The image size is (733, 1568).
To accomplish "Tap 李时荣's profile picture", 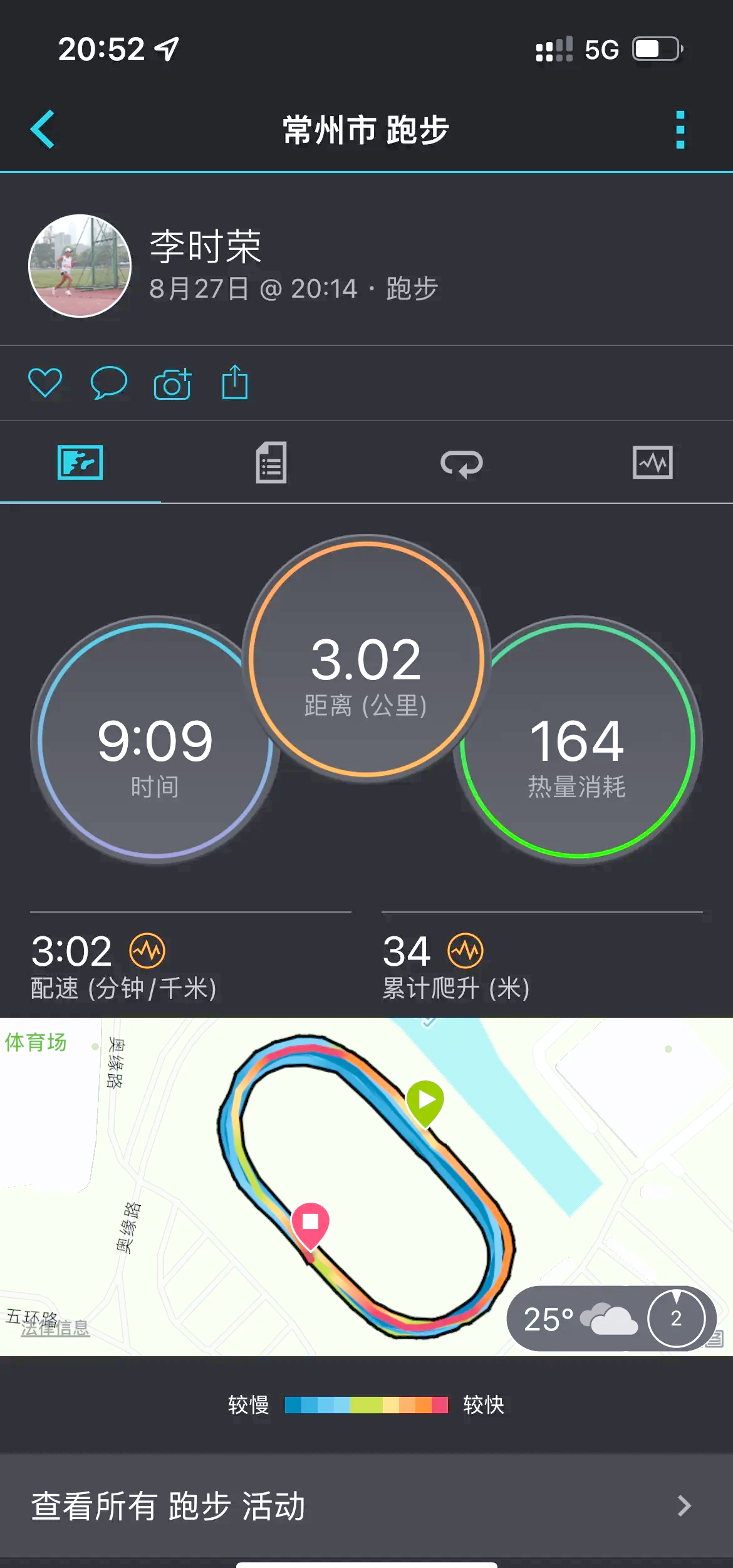I will 80,266.
